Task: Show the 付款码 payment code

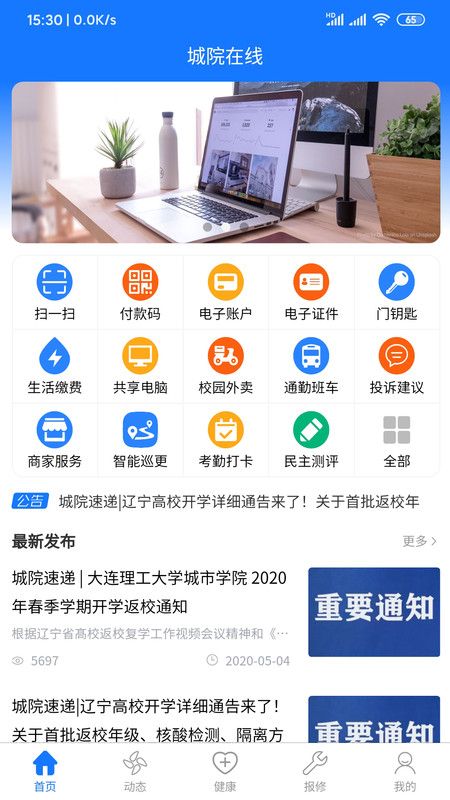Action: point(140,293)
